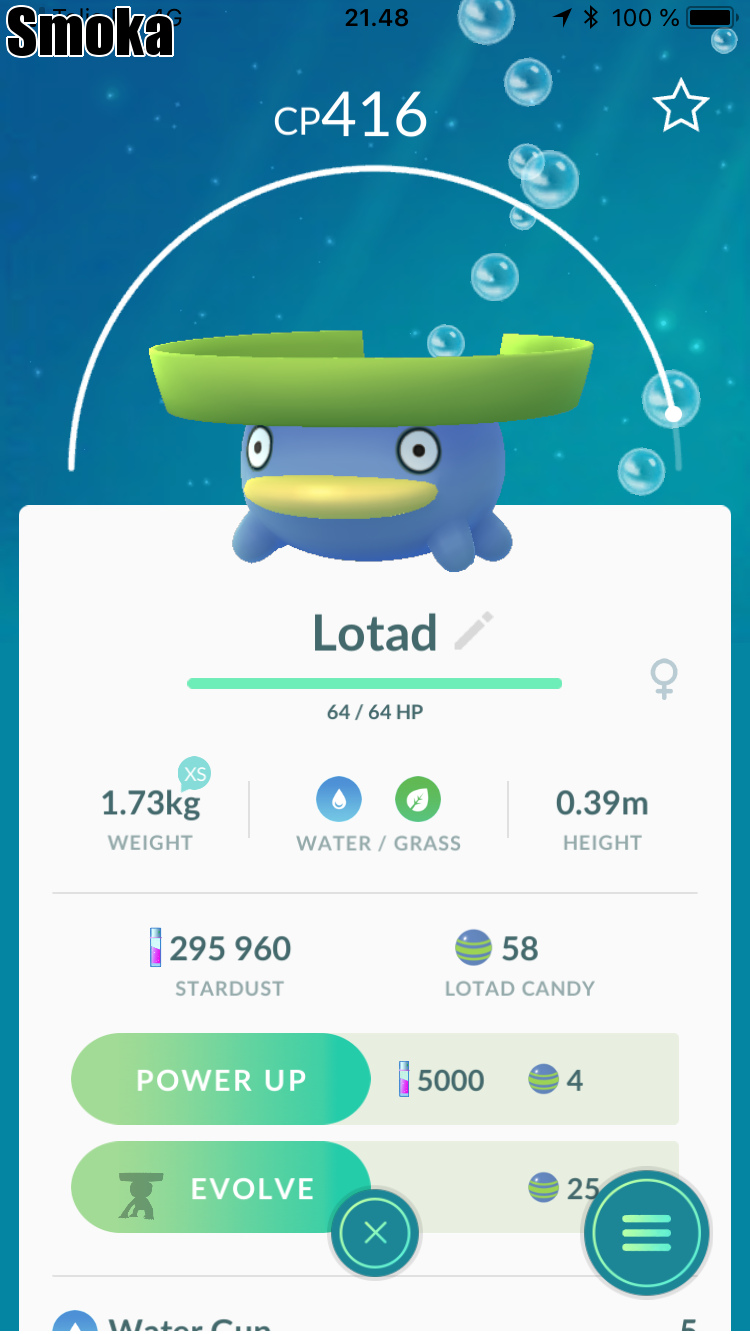Open the hamburger options menu
750x1334 pixels.
(x=647, y=1233)
